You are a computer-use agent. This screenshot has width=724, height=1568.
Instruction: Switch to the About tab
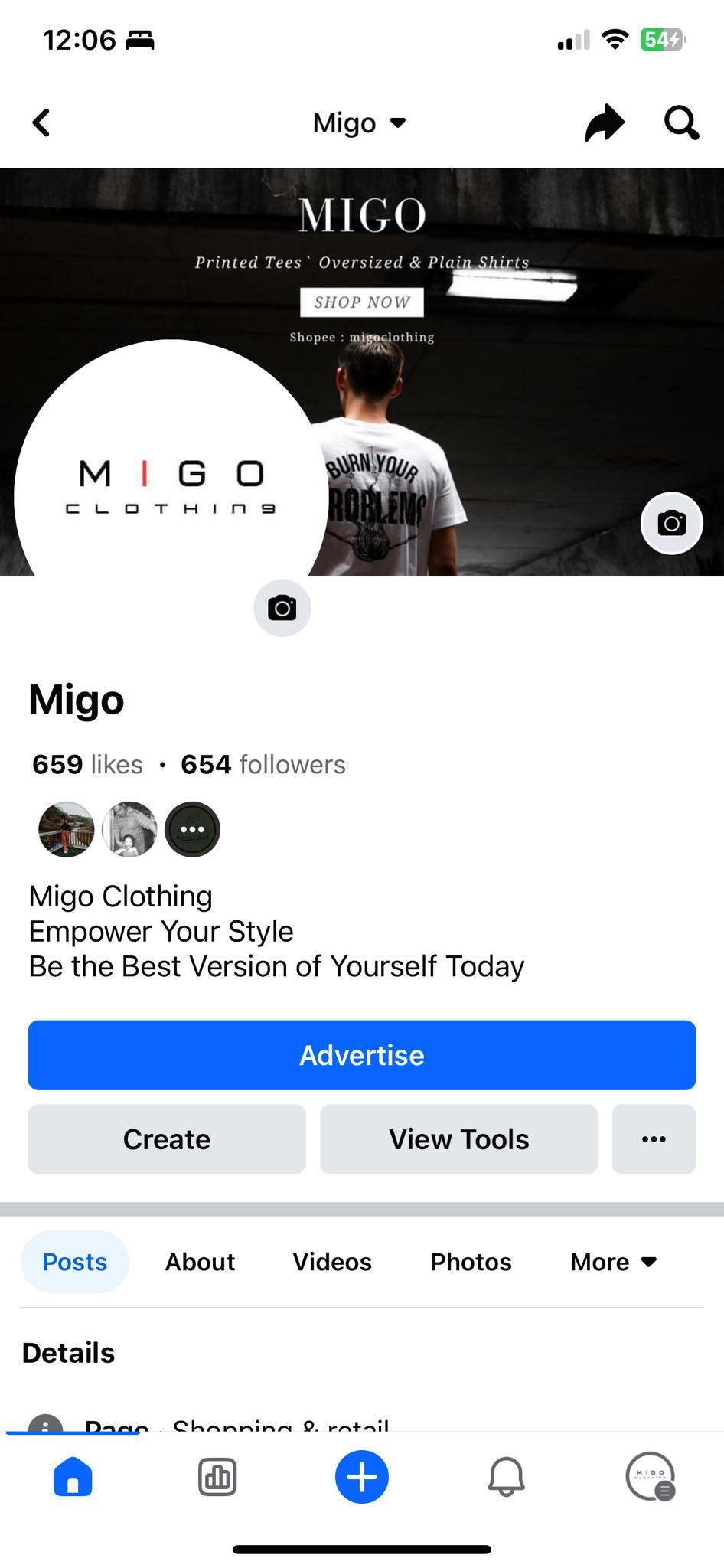(200, 1262)
